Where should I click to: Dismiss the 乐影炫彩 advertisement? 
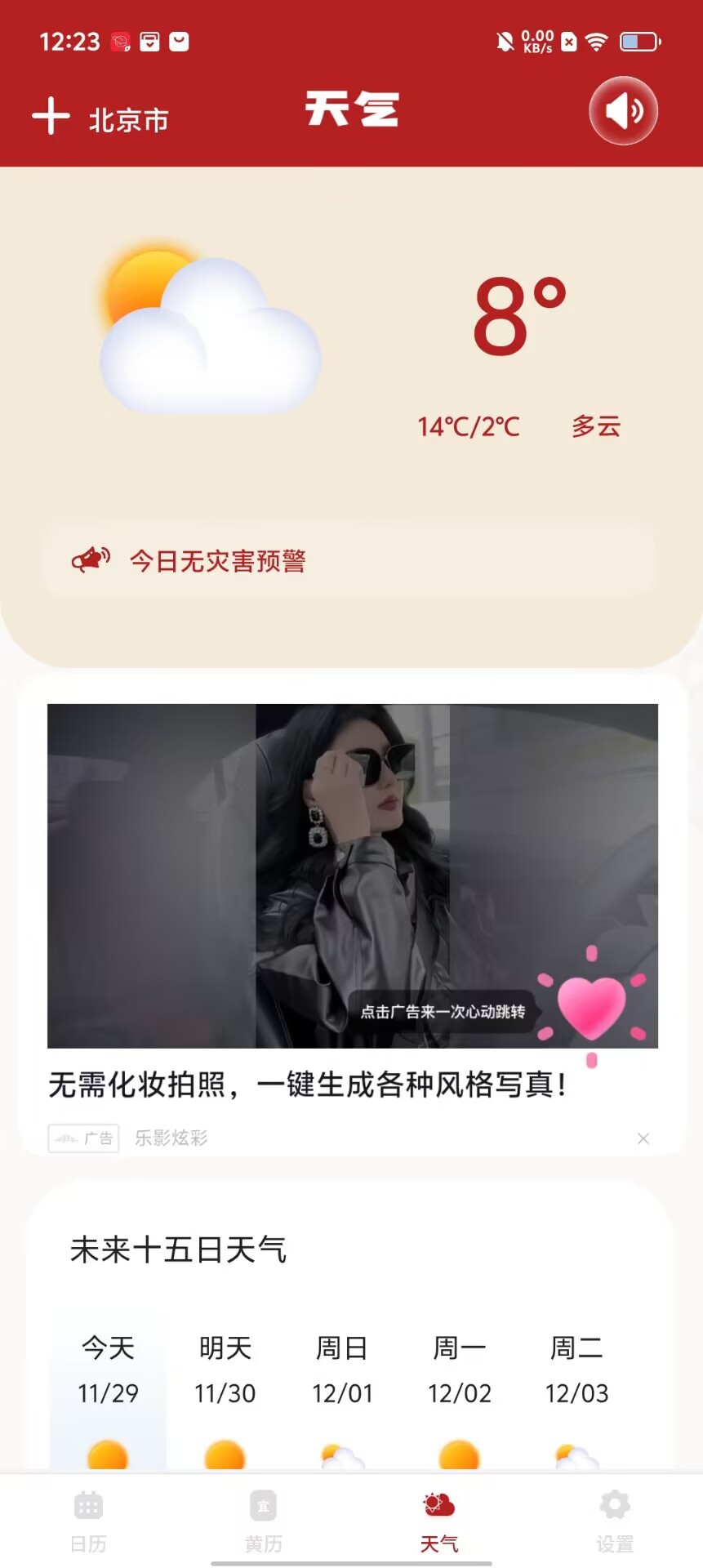click(643, 1138)
